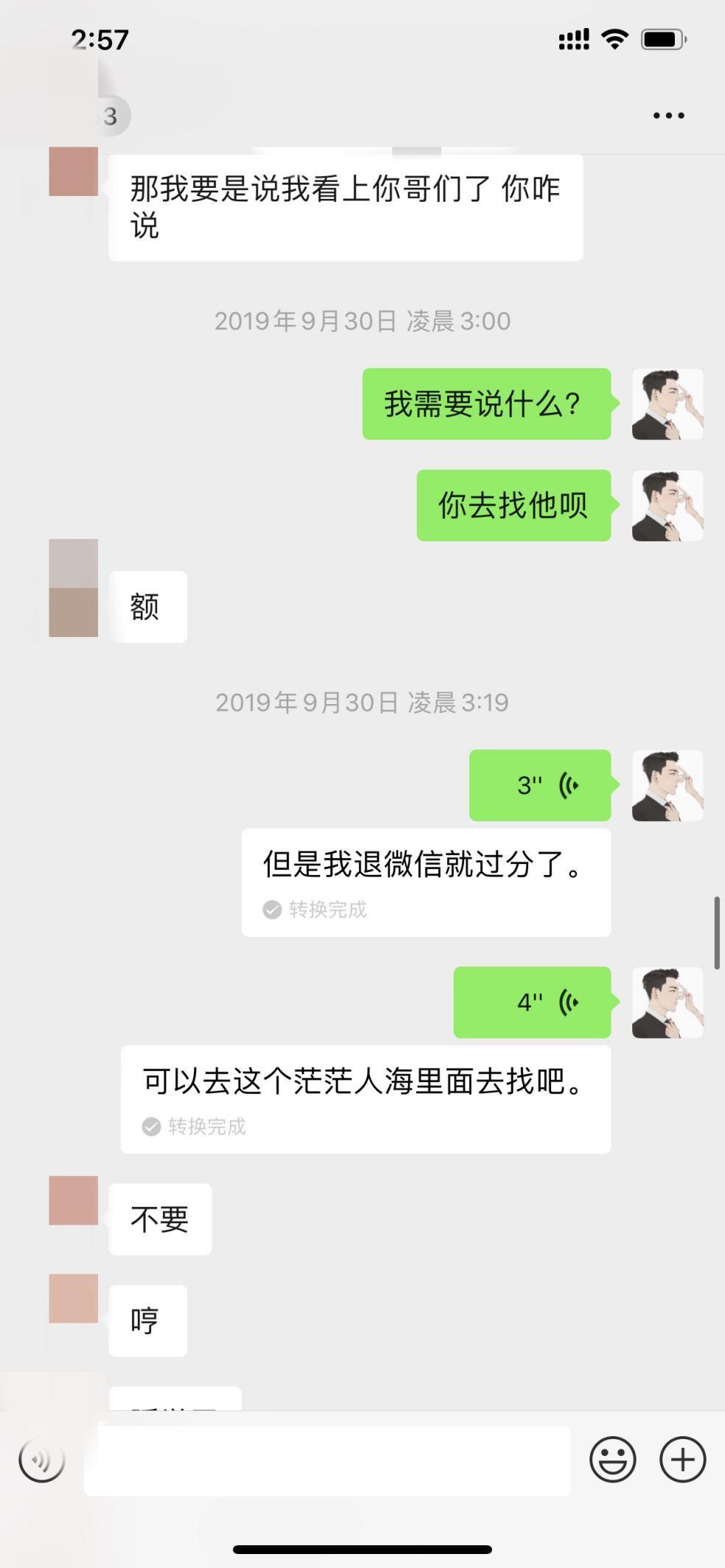Open the plus attachments panel
Viewport: 725px width, 1568px height.
tap(682, 1459)
